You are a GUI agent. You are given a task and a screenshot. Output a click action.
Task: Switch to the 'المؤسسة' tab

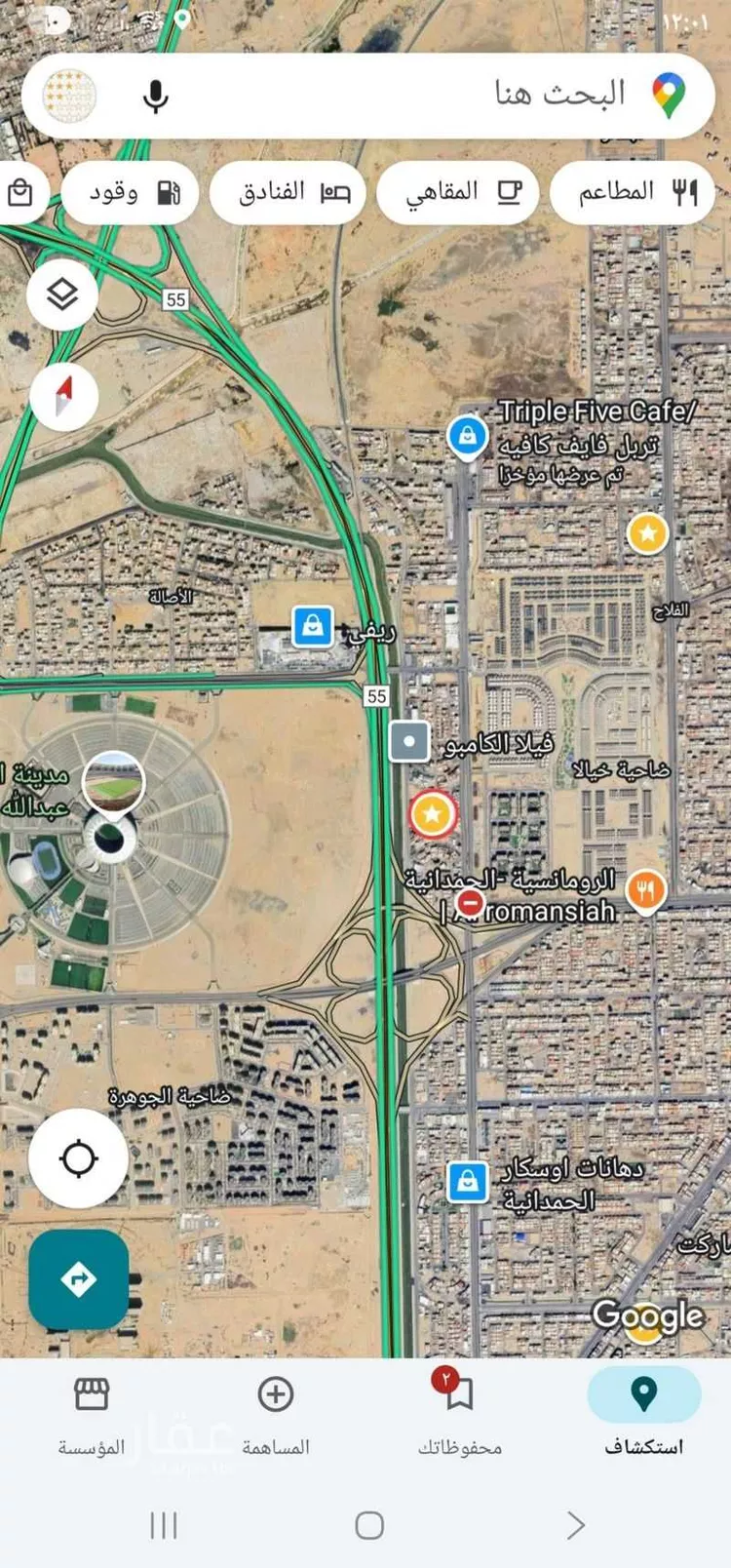pos(92,1411)
